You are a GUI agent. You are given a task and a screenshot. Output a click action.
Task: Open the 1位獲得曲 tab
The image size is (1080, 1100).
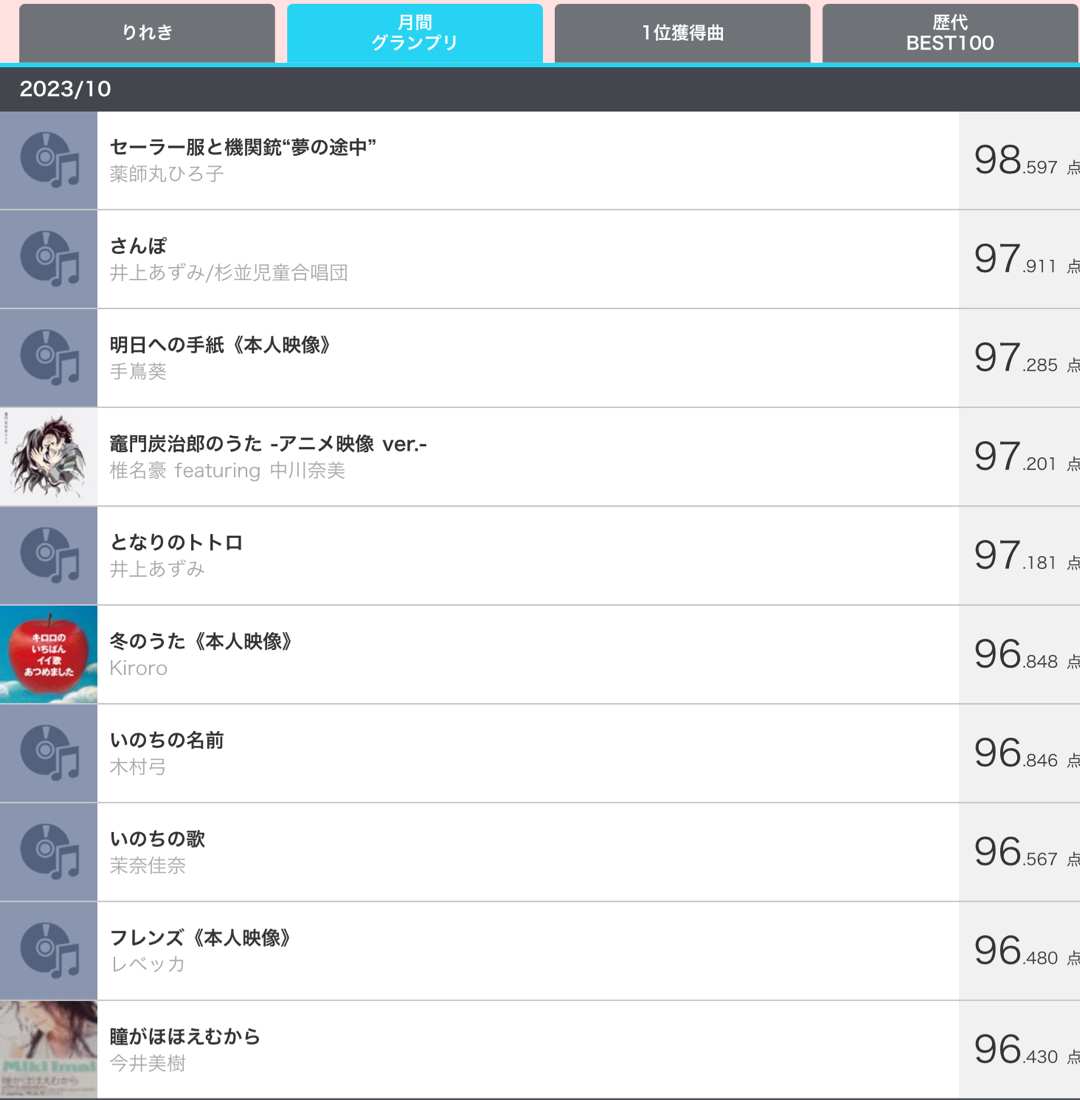pos(682,33)
